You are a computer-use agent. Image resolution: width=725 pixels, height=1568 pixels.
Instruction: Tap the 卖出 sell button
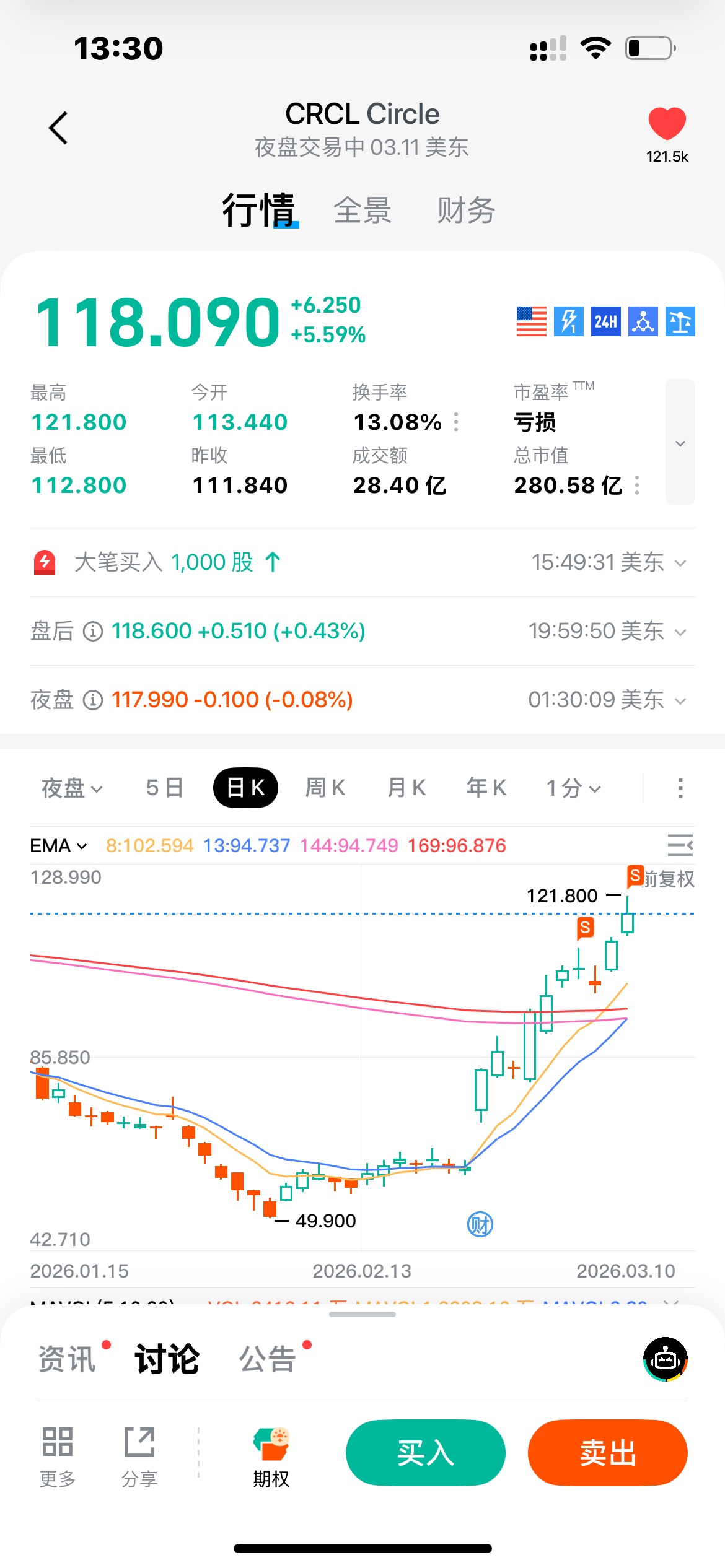607,1453
